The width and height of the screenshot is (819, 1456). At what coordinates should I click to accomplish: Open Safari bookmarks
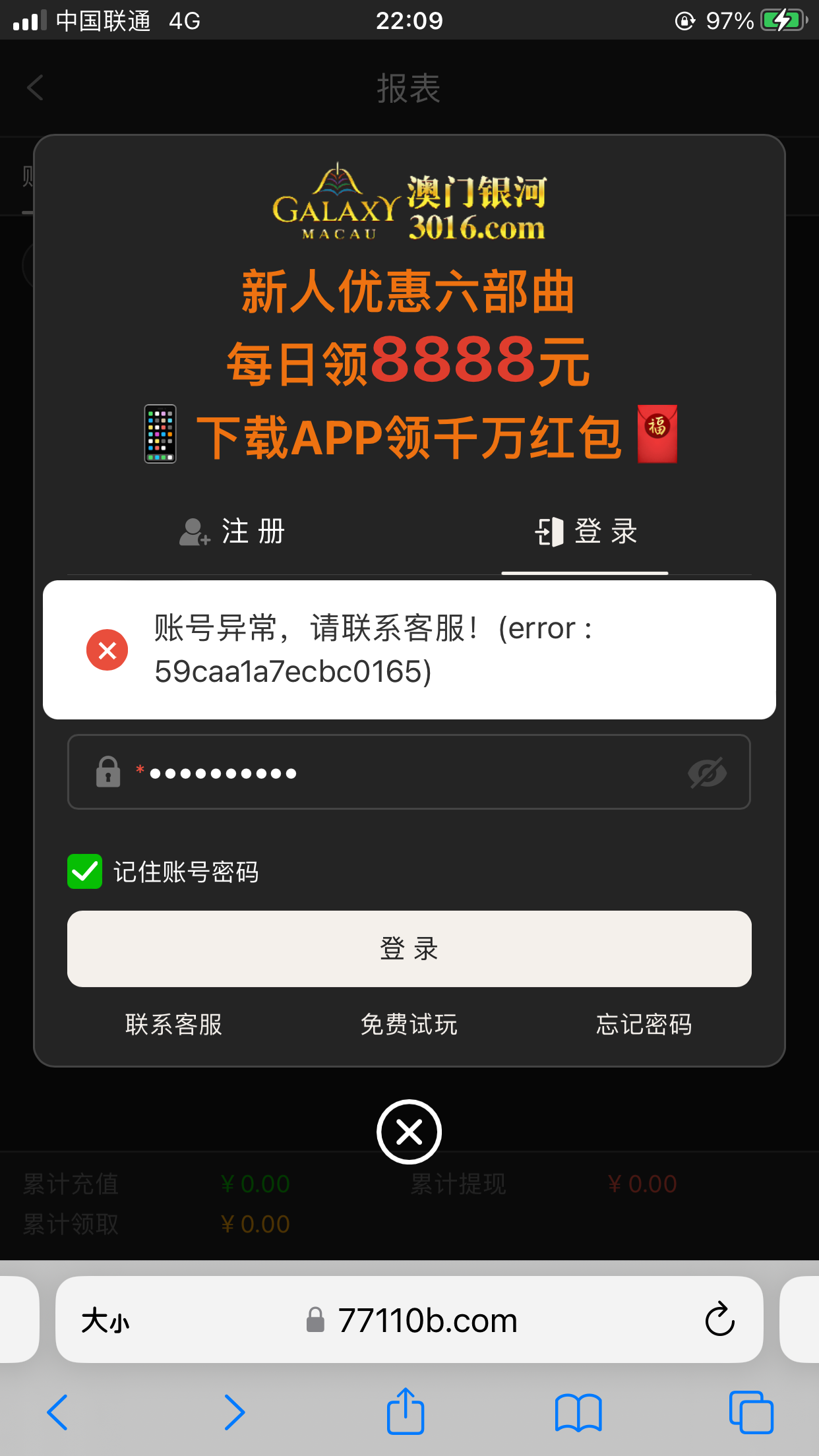(578, 1412)
